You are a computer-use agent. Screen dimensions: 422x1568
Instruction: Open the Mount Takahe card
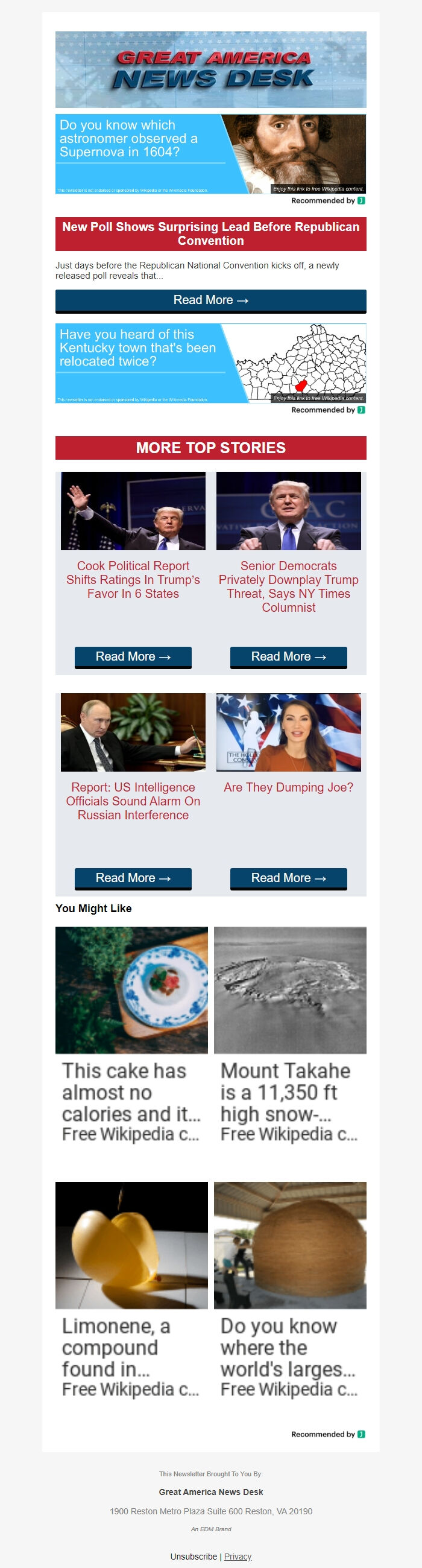click(289, 1035)
